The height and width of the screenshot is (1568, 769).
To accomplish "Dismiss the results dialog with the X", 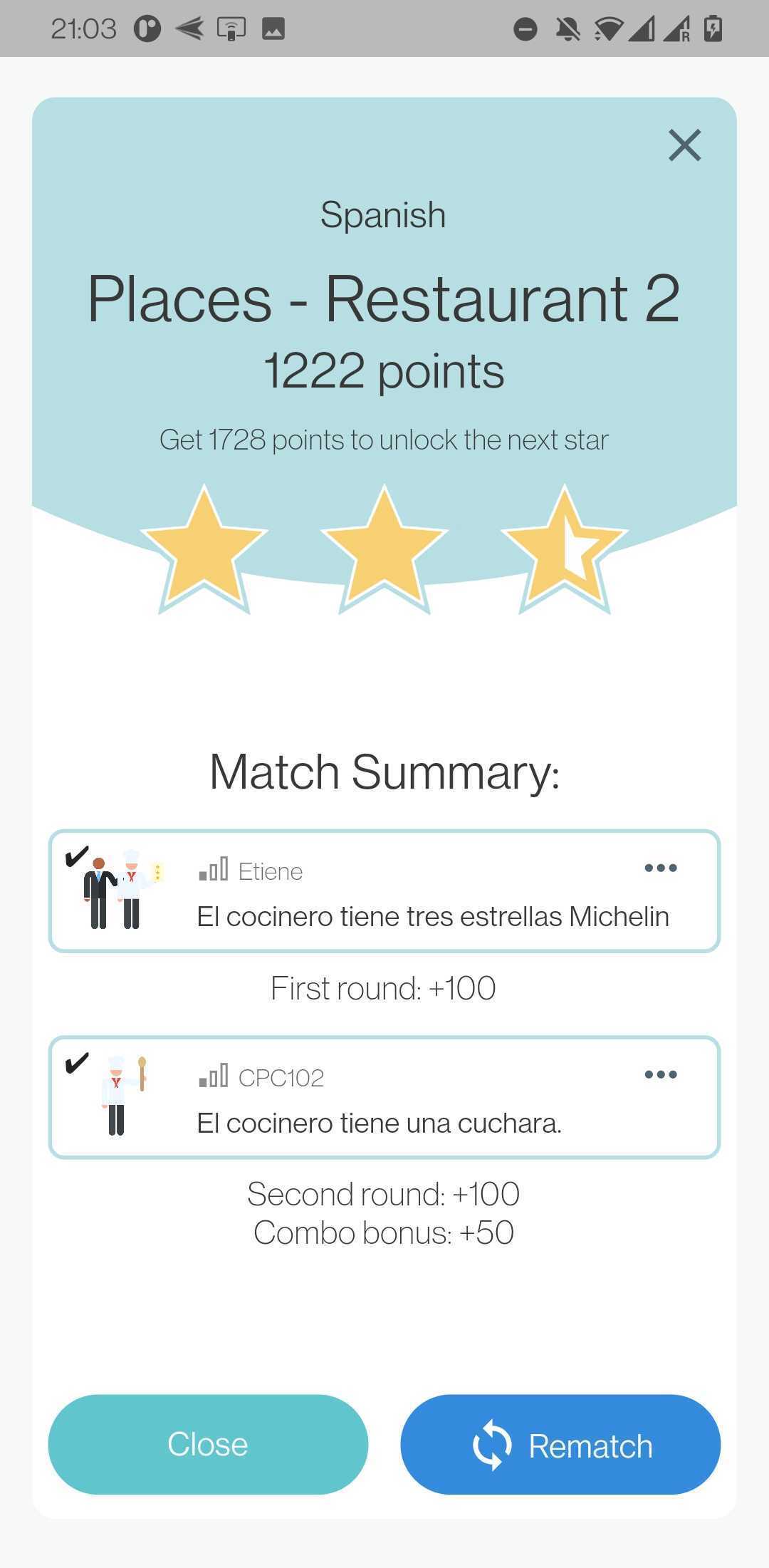I will pyautogui.click(x=684, y=145).
